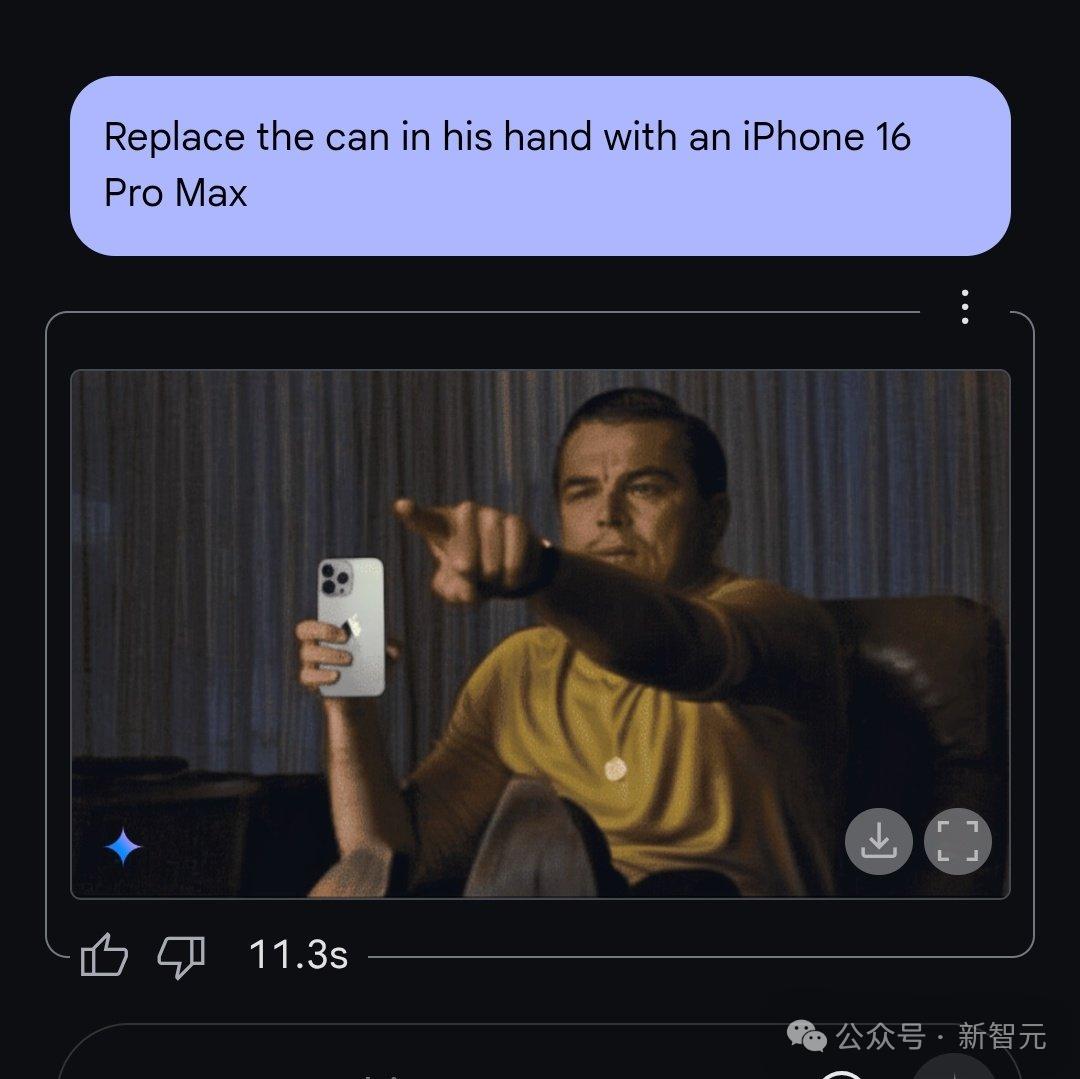1080x1079 pixels.
Task: Give the response a thumbs down
Action: tap(181, 956)
